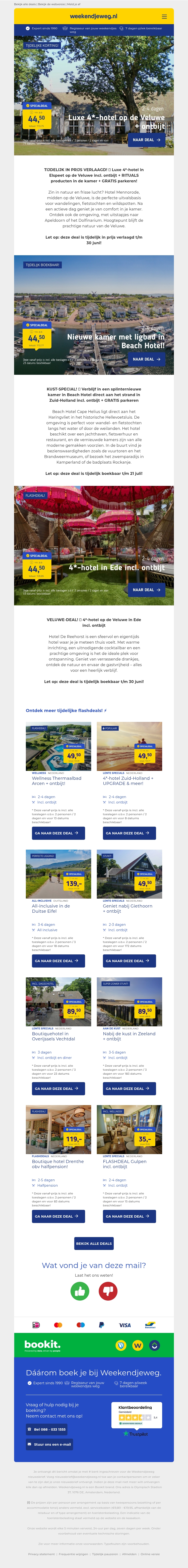Go to the Boutiquehotel Overijssels Vechtdal deal
188x1568 pixels.
[x=59, y=1088]
